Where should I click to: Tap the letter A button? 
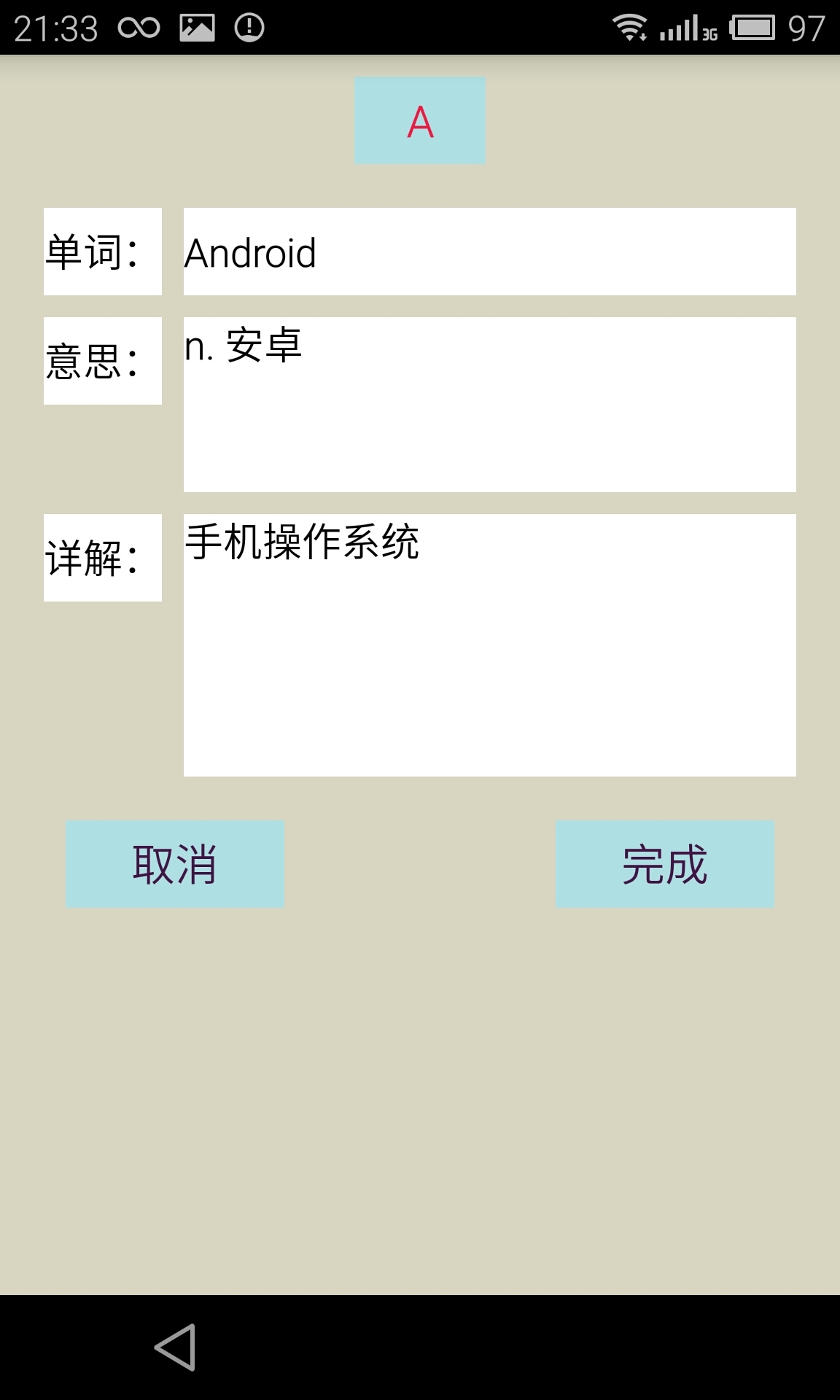pos(420,120)
